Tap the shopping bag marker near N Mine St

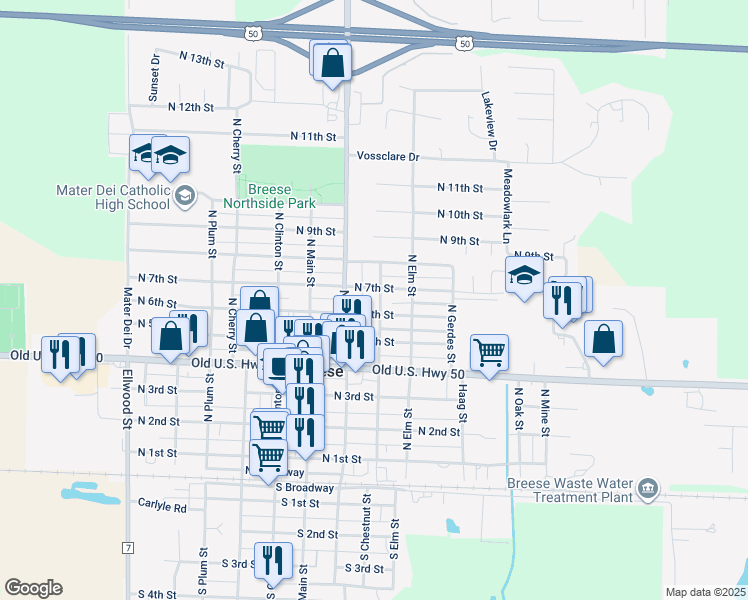(x=603, y=339)
